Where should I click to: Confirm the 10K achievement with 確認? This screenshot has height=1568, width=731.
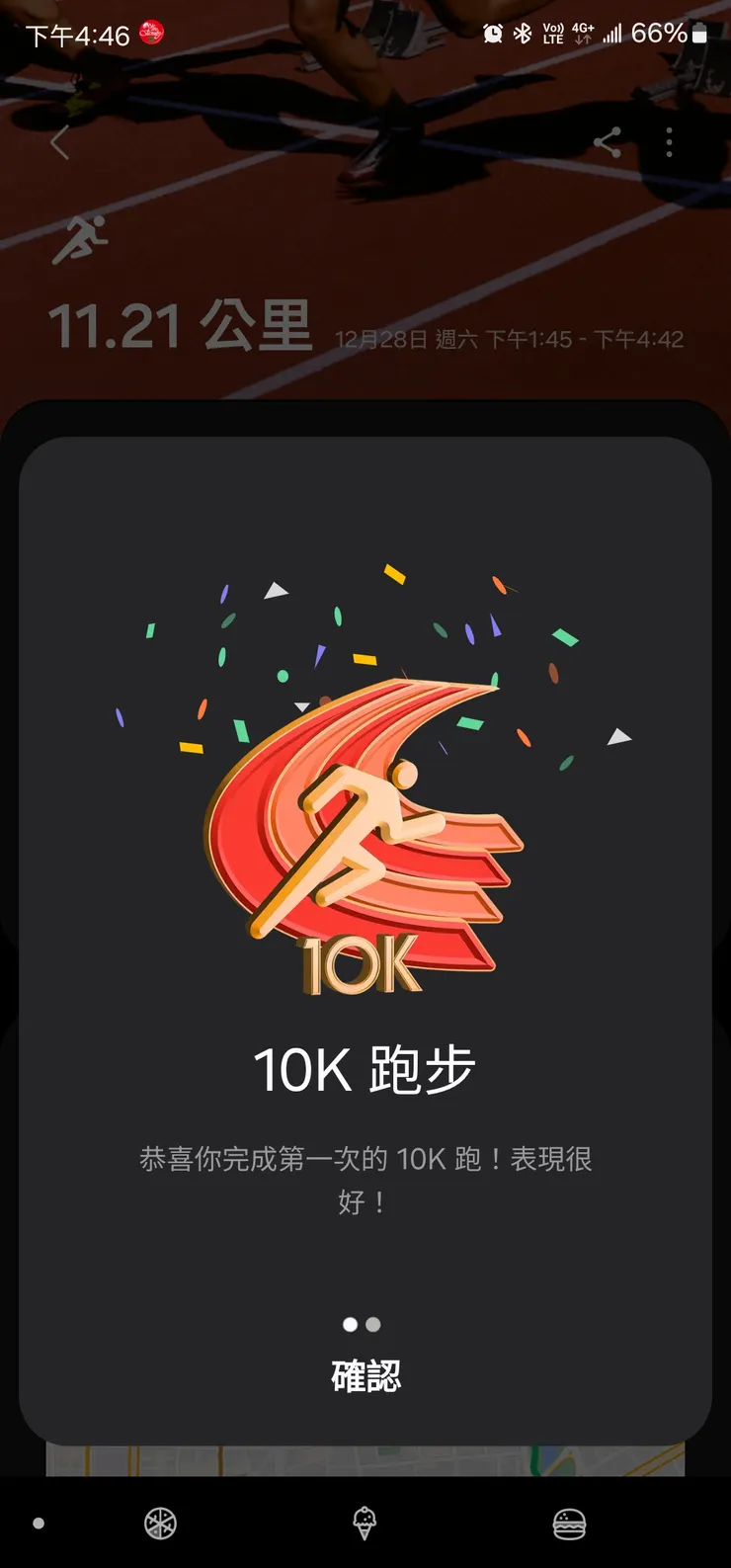click(x=365, y=1375)
